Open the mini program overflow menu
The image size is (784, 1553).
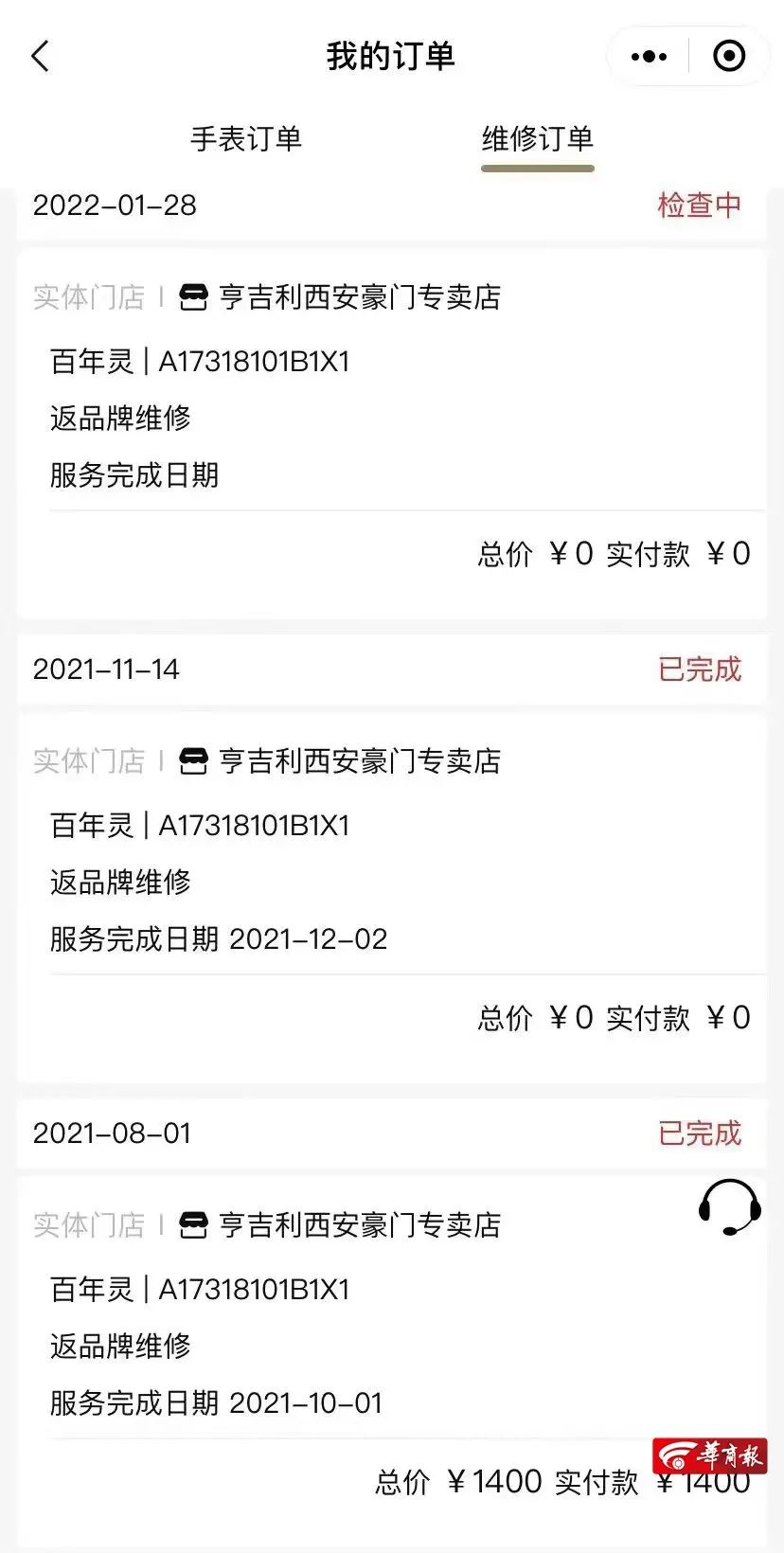tap(649, 57)
